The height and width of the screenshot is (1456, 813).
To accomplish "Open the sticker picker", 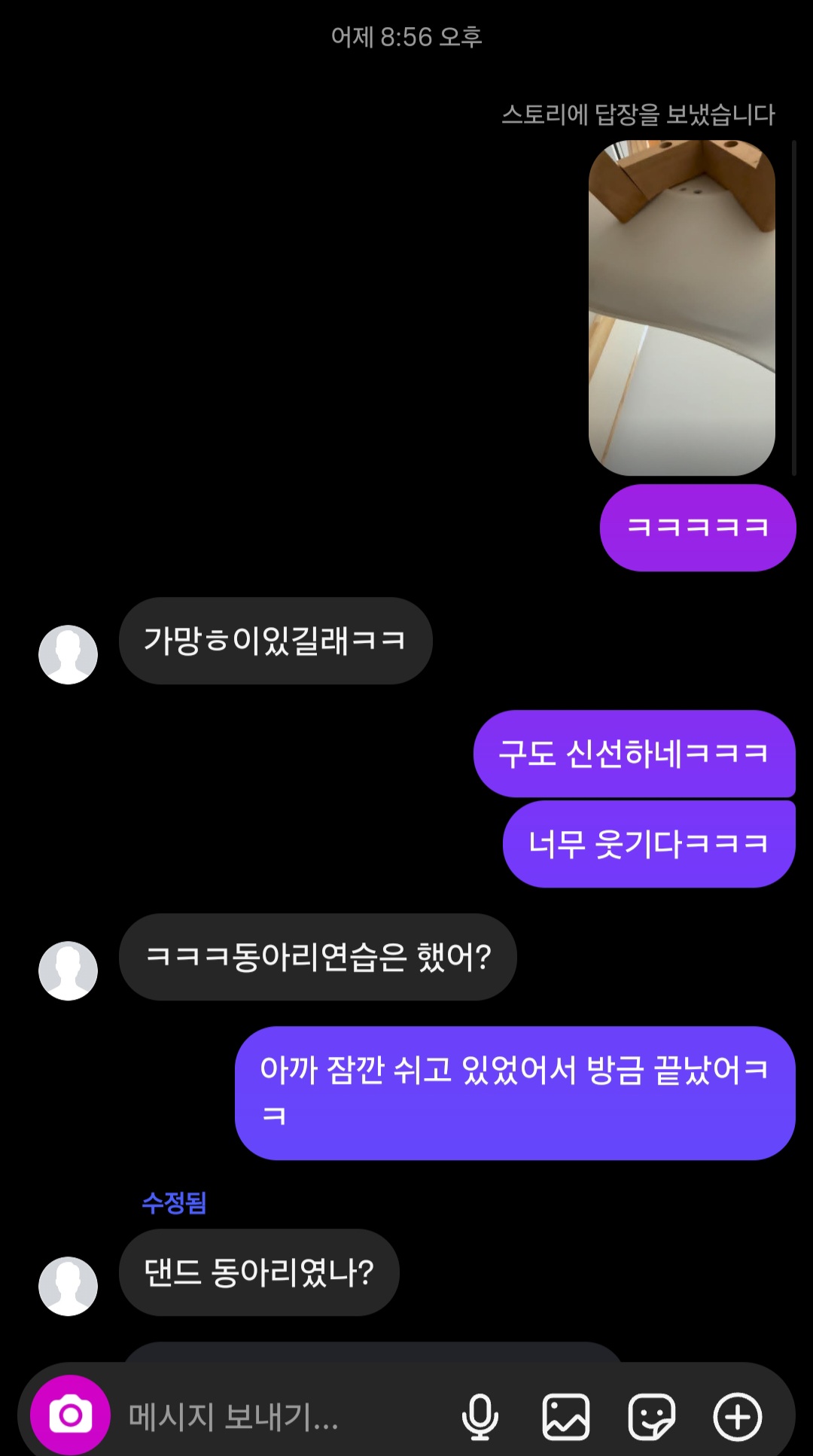I will 651,1417.
